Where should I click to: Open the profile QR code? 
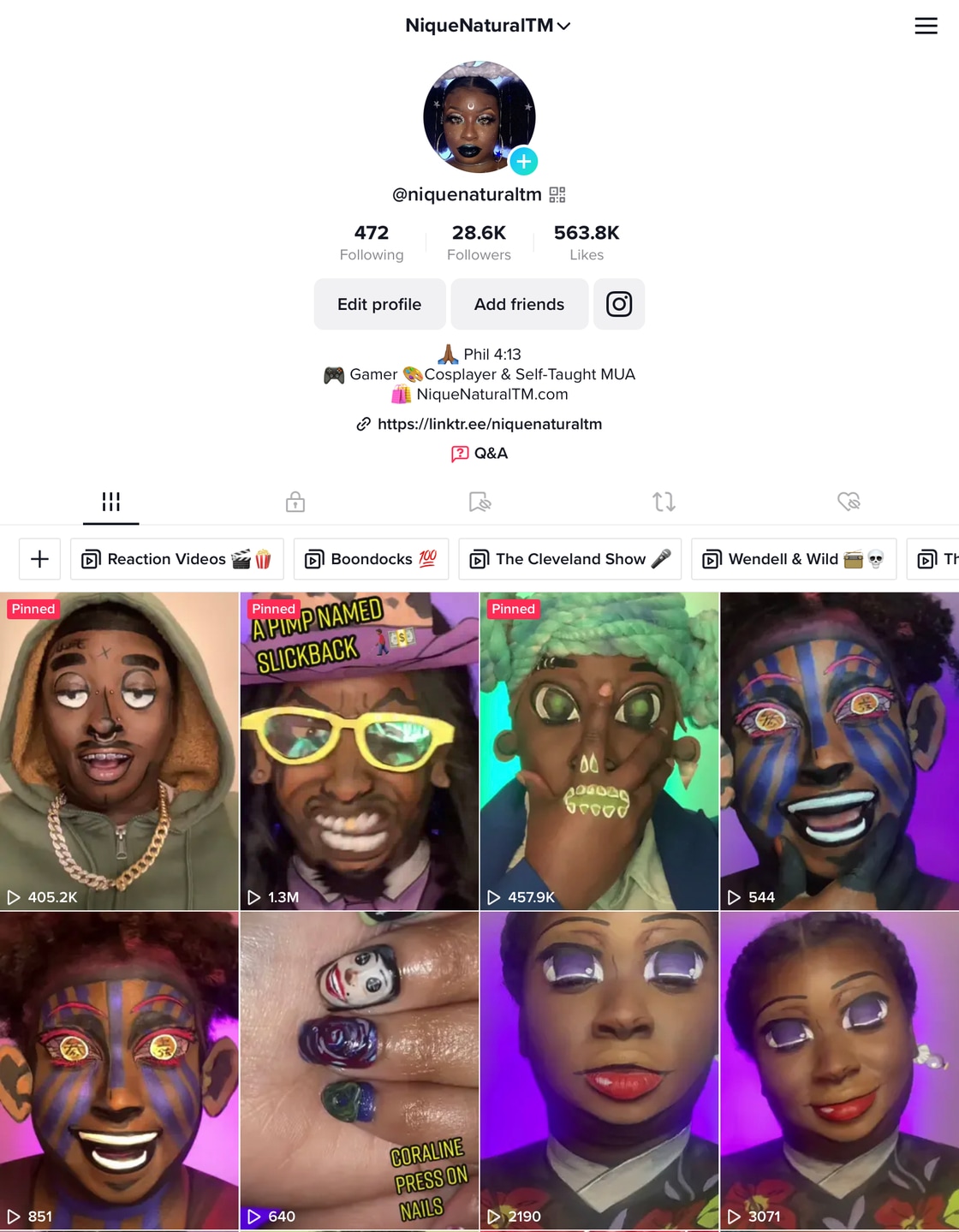557,194
